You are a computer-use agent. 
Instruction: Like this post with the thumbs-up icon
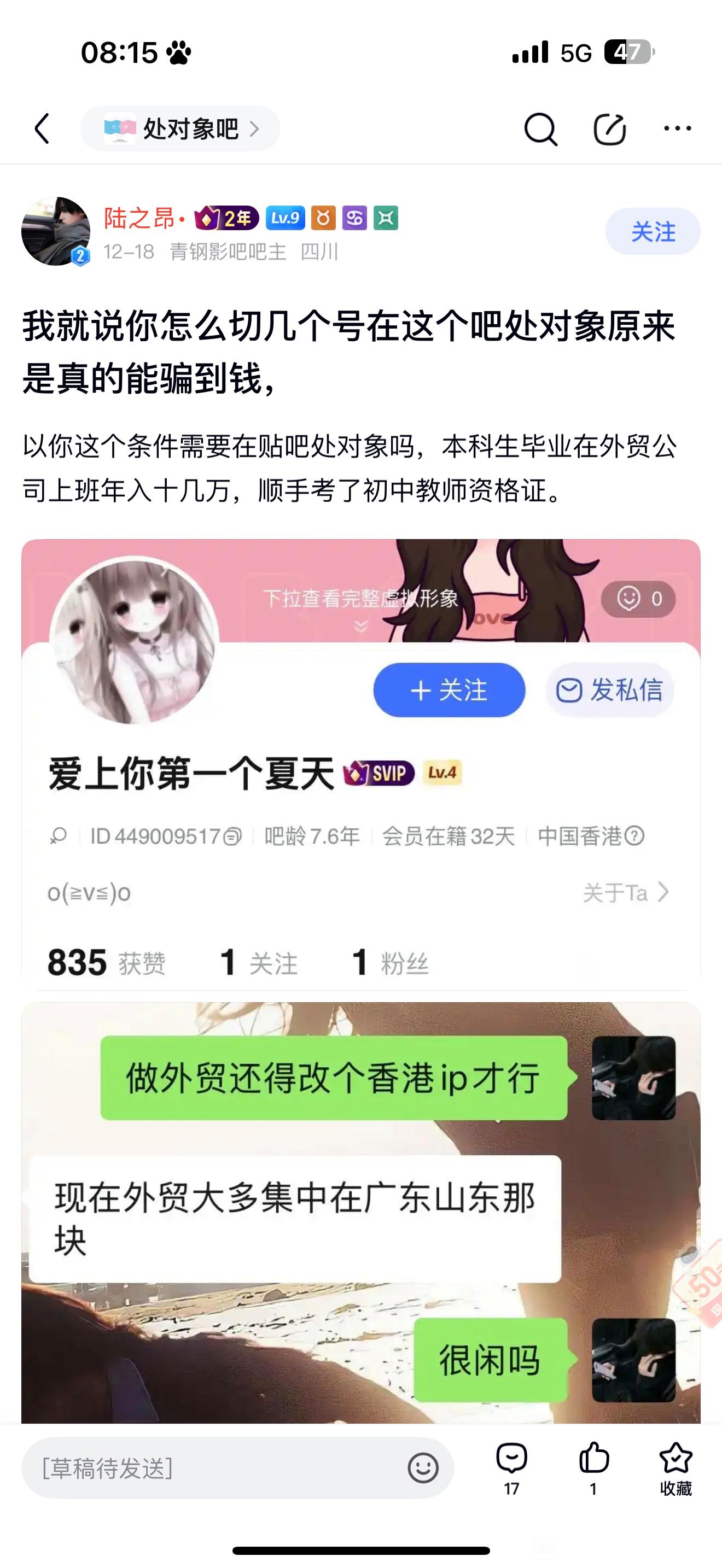pyautogui.click(x=593, y=1467)
